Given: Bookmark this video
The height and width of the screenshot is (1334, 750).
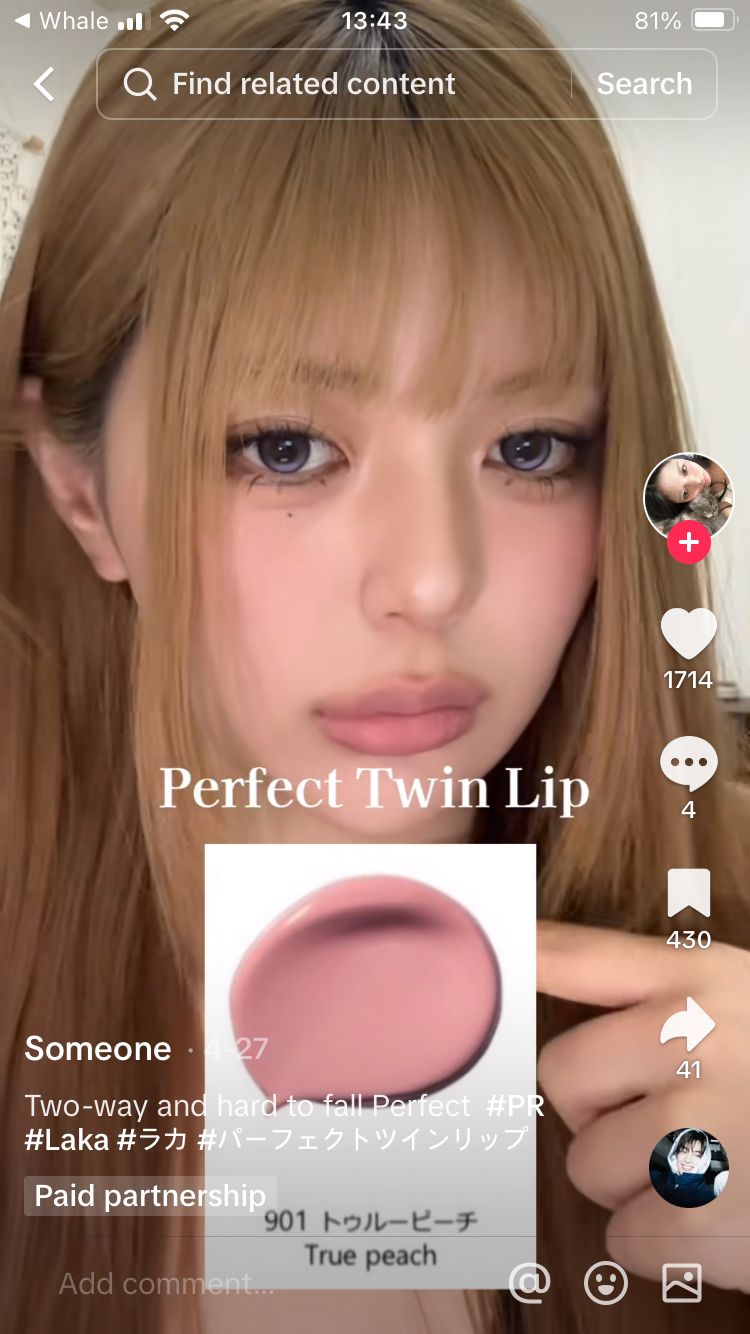Looking at the screenshot, I should 689,894.
